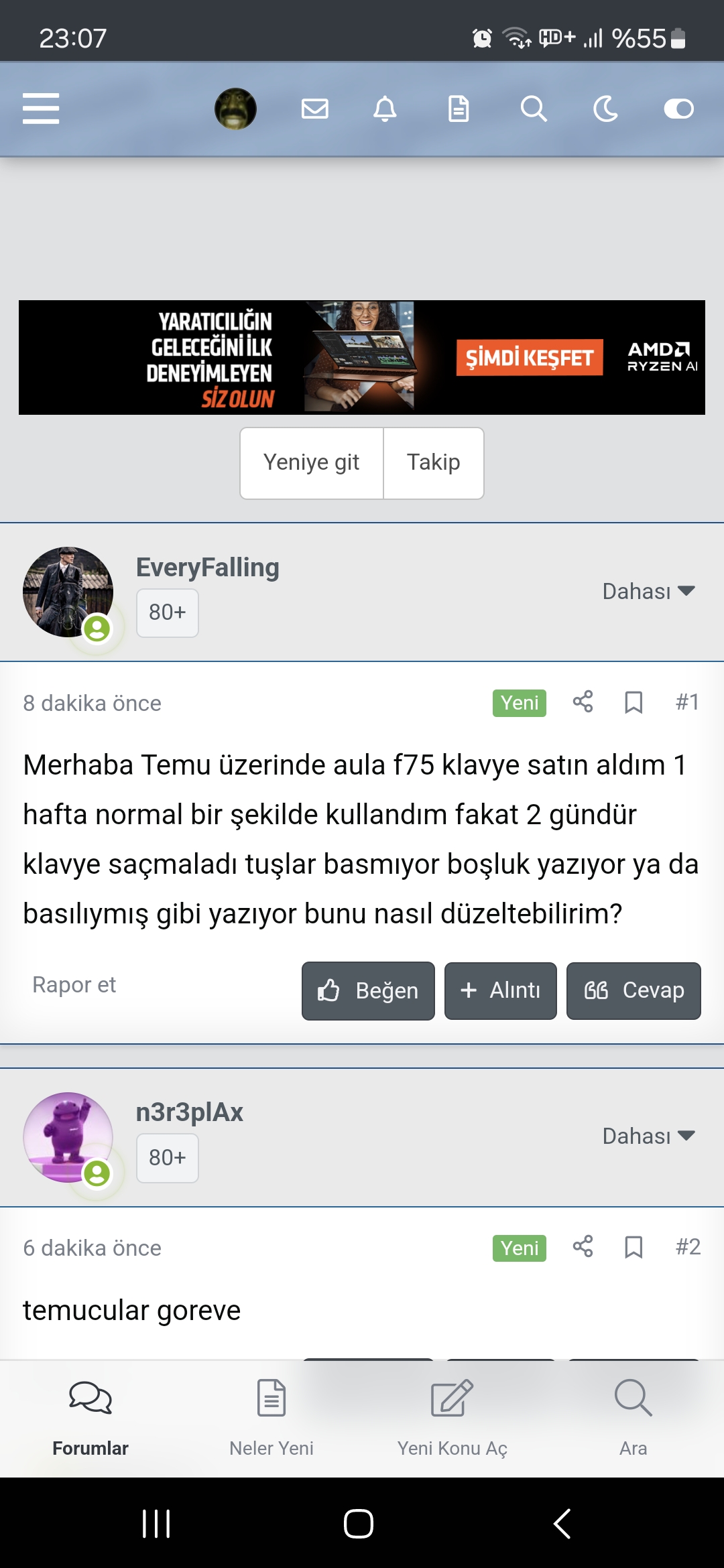Share post #1
Screen dimensions: 724x1568
pos(583,702)
